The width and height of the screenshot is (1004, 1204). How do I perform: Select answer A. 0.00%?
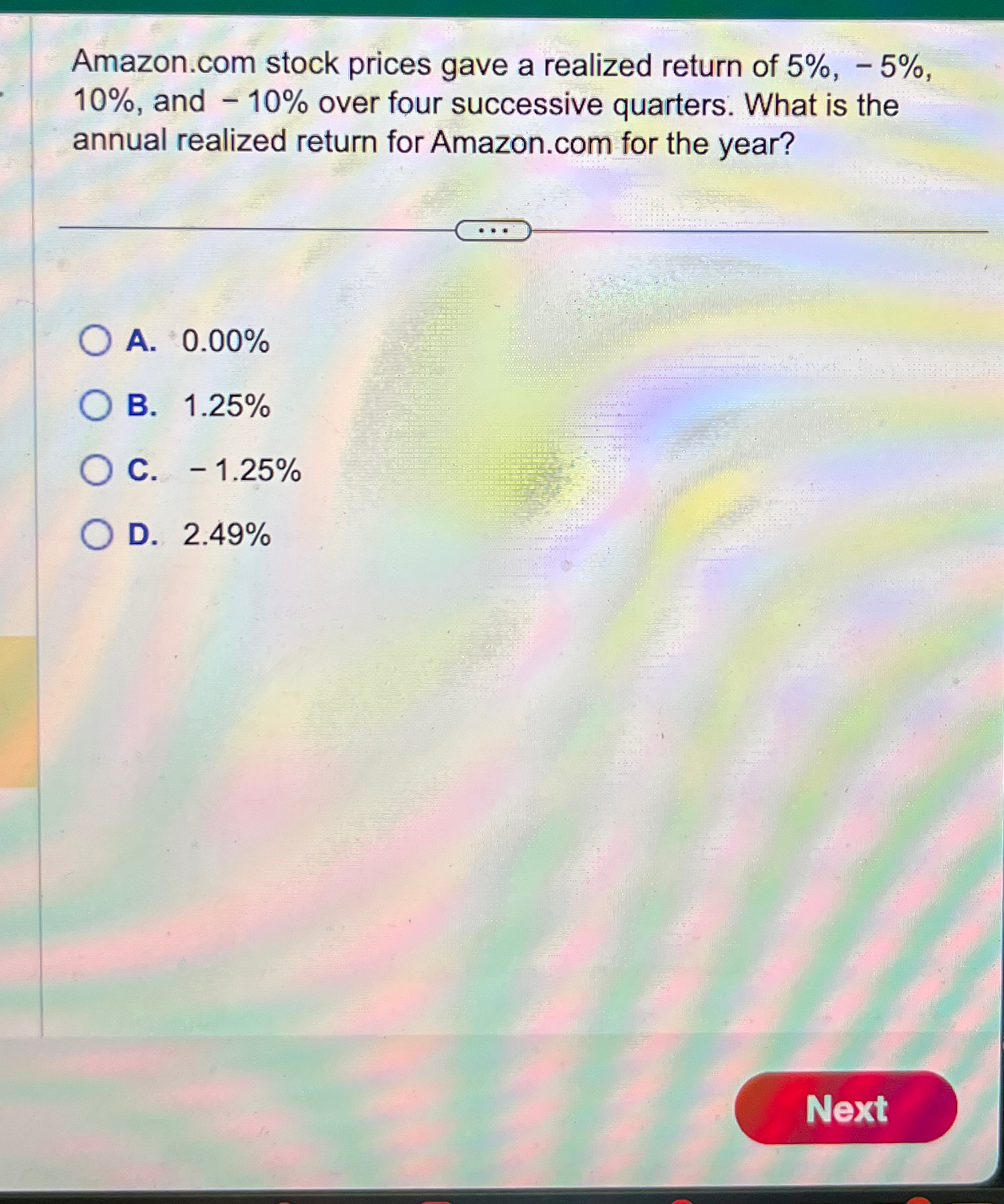tap(95, 341)
